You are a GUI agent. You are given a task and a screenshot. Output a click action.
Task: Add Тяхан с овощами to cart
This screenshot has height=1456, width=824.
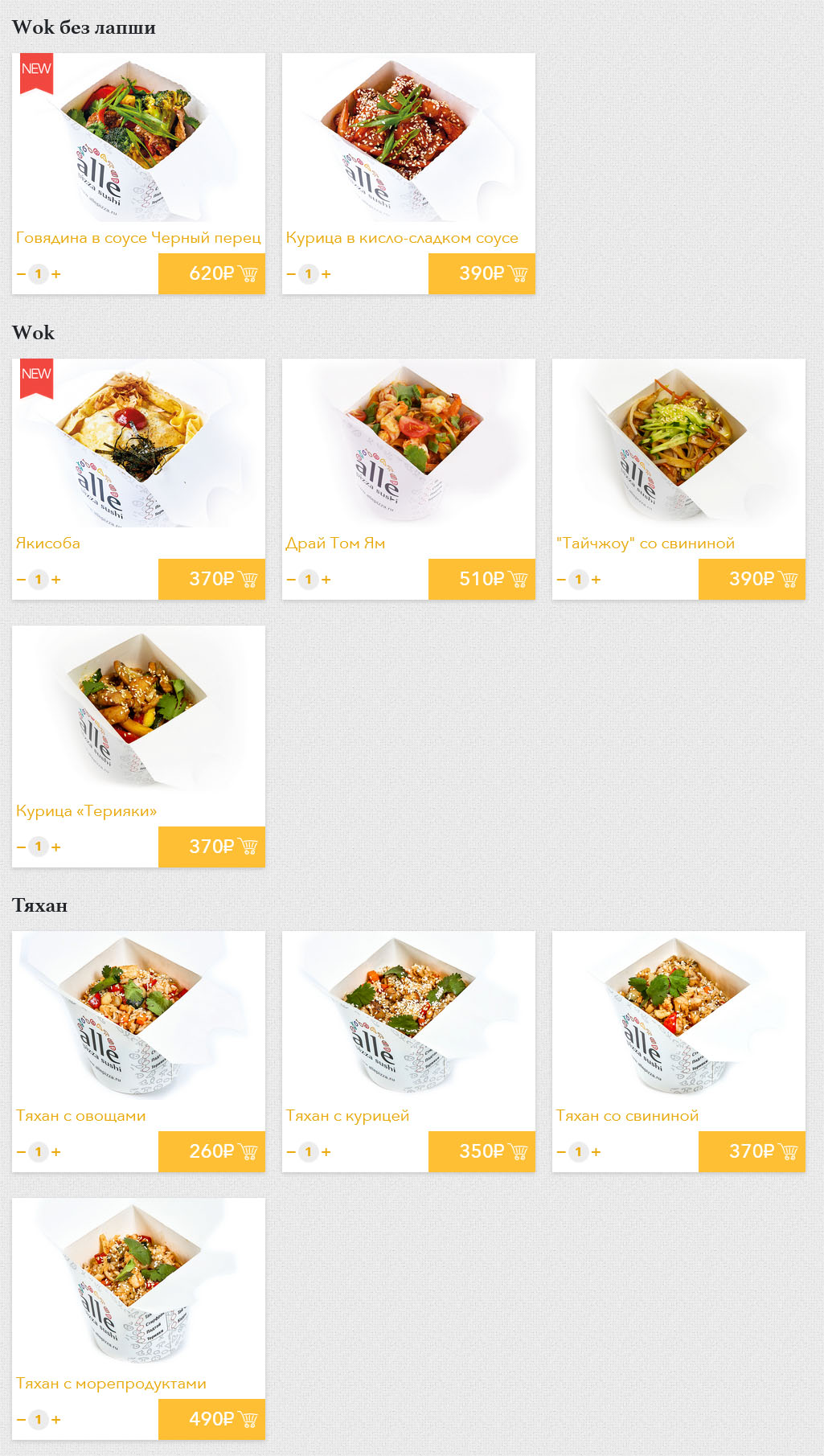pyautogui.click(x=211, y=1151)
